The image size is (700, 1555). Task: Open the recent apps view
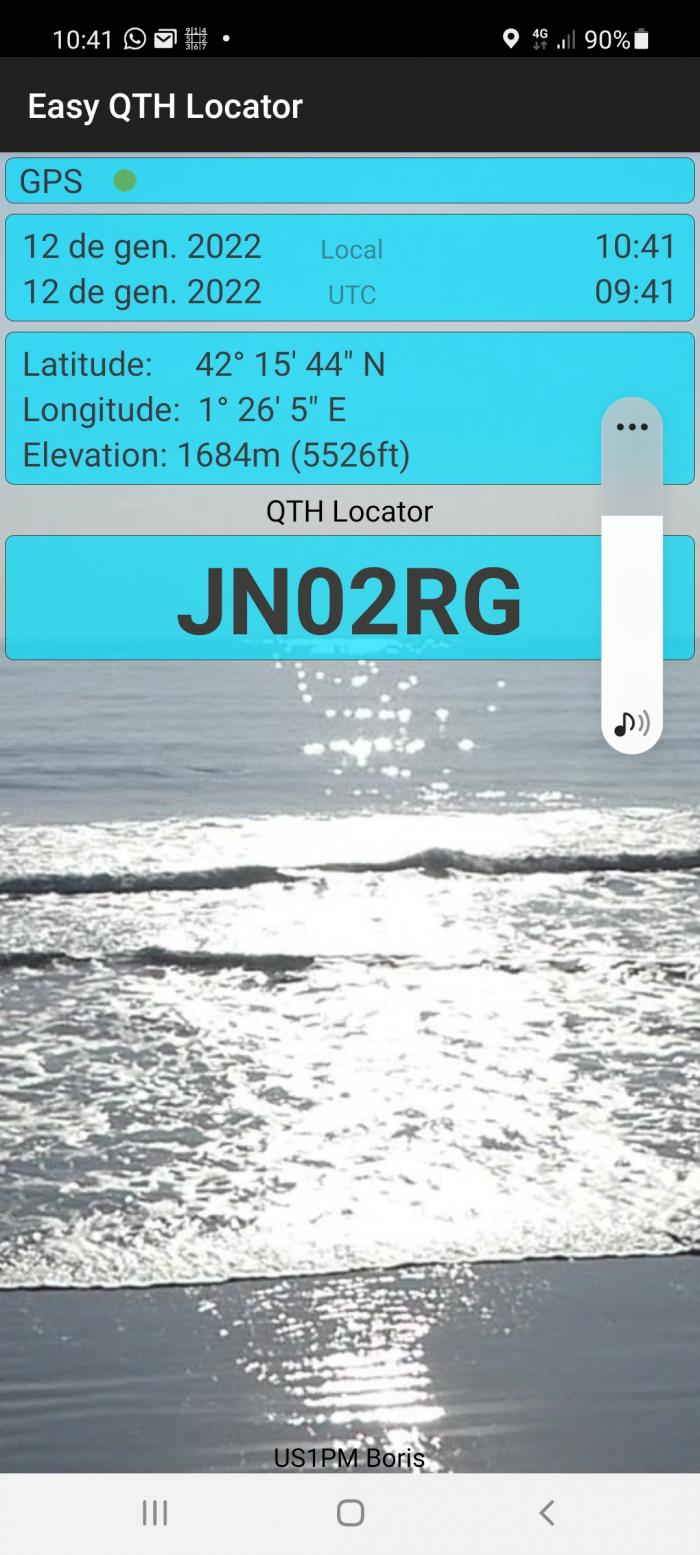point(154,1512)
